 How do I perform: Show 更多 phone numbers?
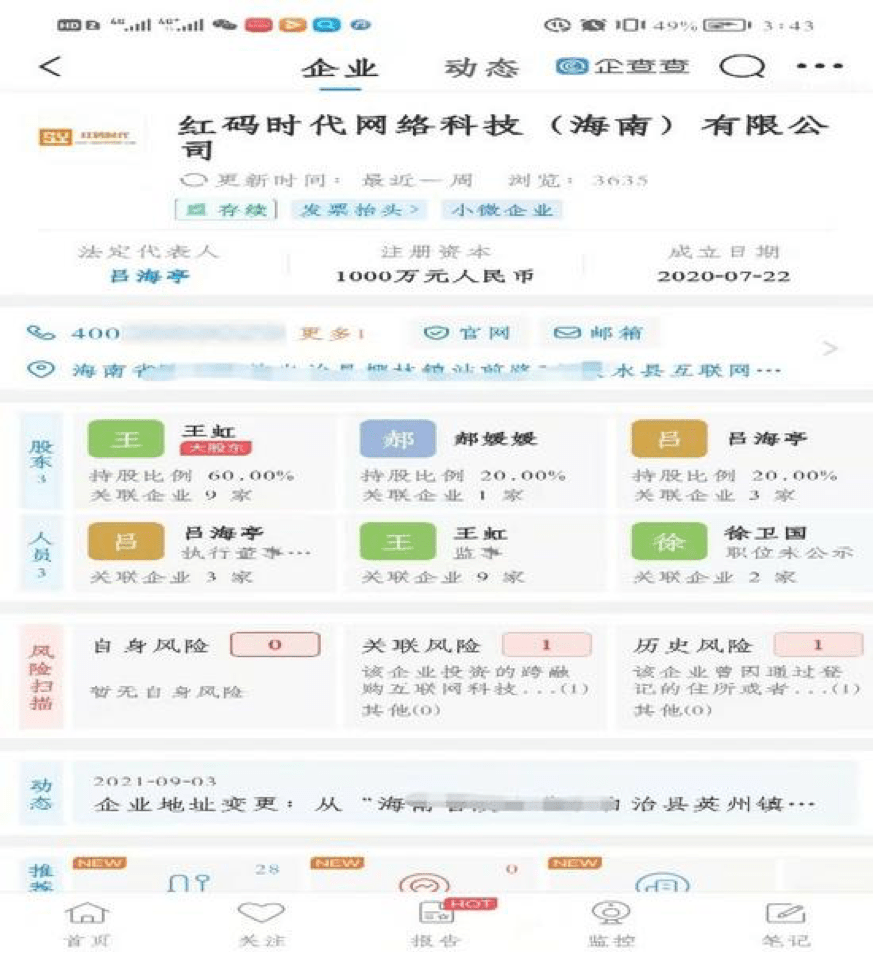click(x=332, y=333)
